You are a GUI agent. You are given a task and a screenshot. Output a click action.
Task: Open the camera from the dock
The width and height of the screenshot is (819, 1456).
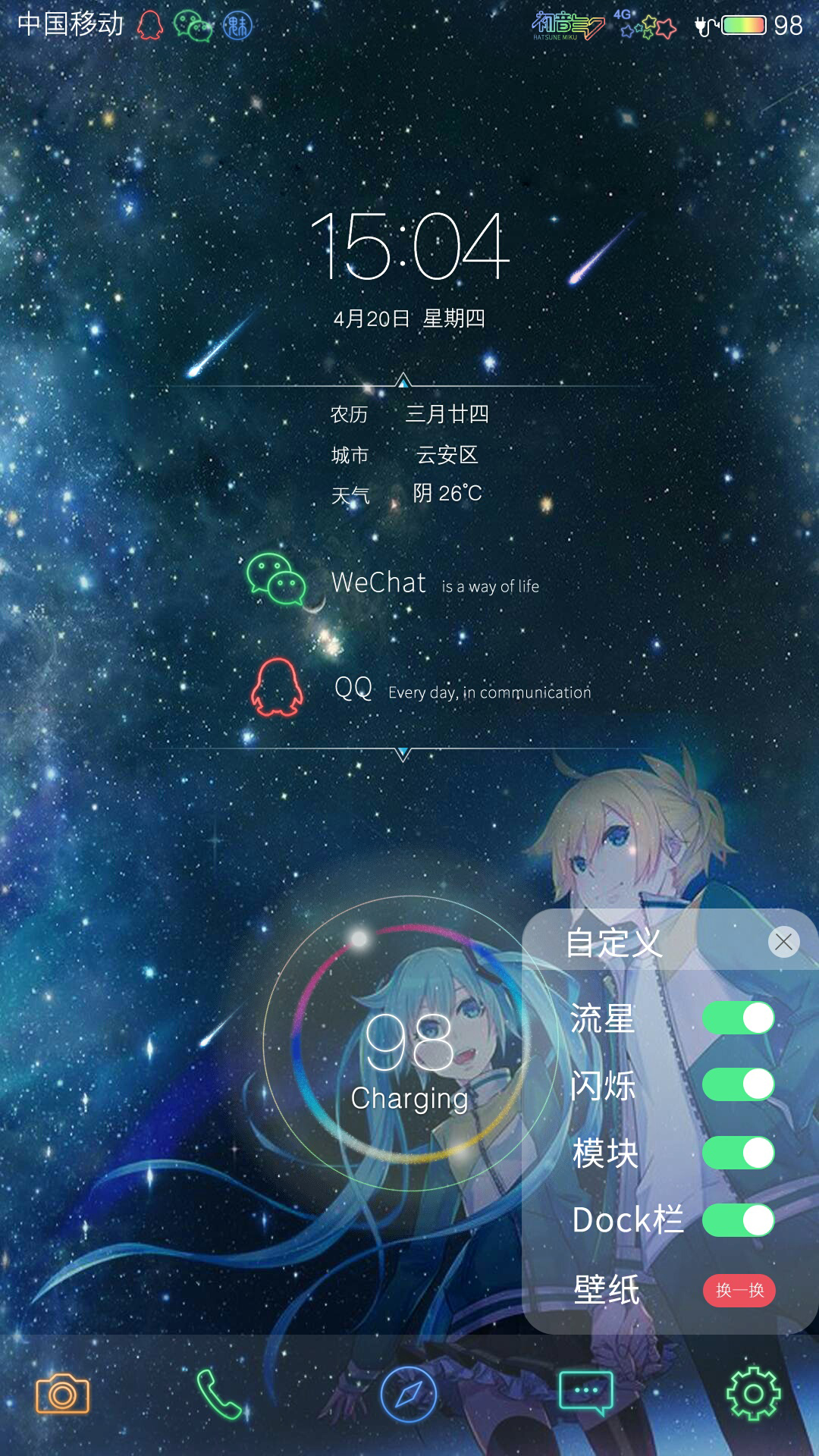pos(63,1394)
